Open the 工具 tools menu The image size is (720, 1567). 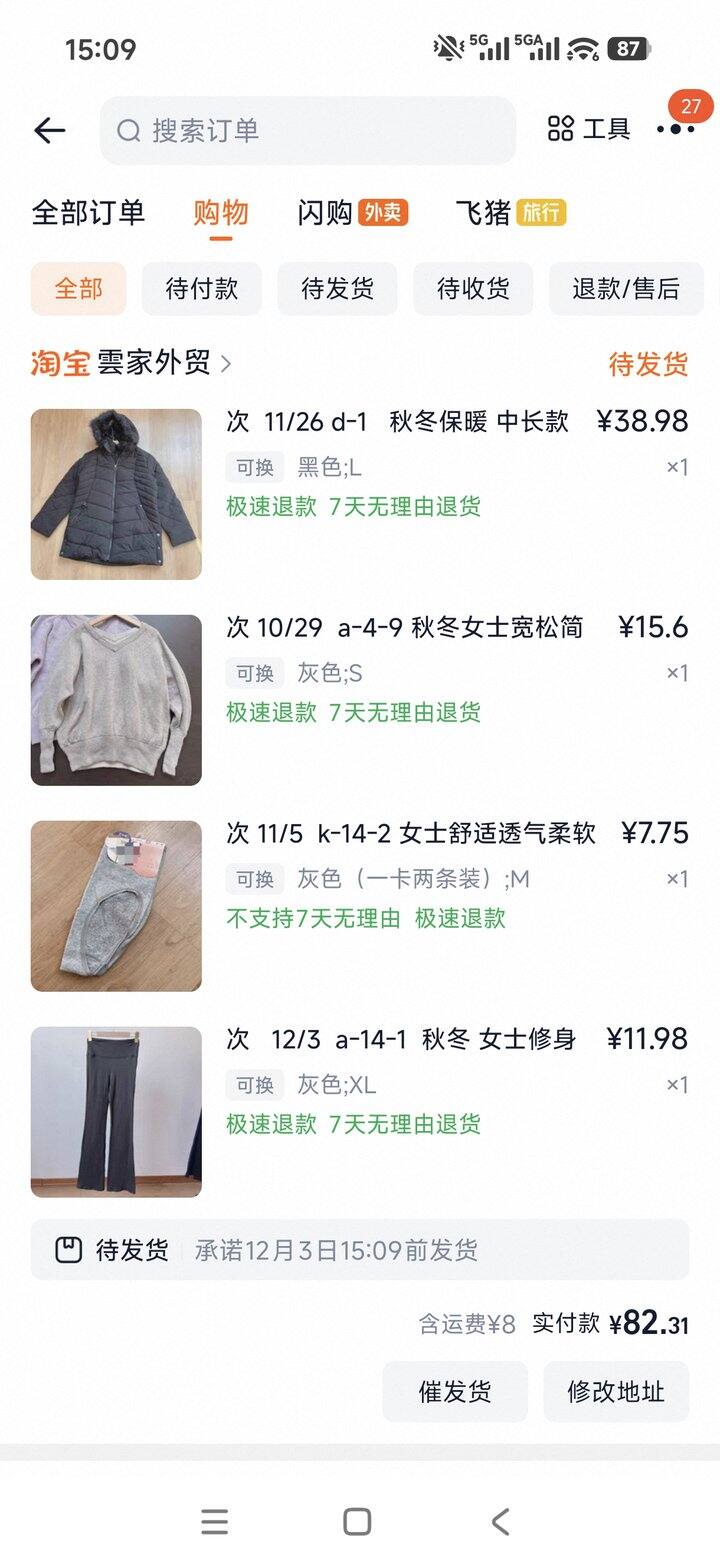click(x=589, y=129)
